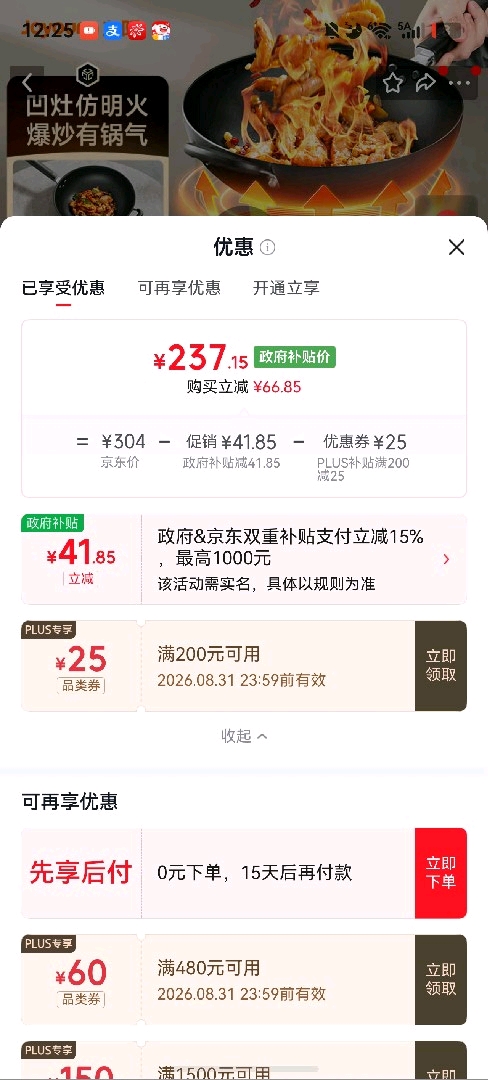
Task: Open the 政府补贴 ¥41.85 subsidy details
Action: 244,559
